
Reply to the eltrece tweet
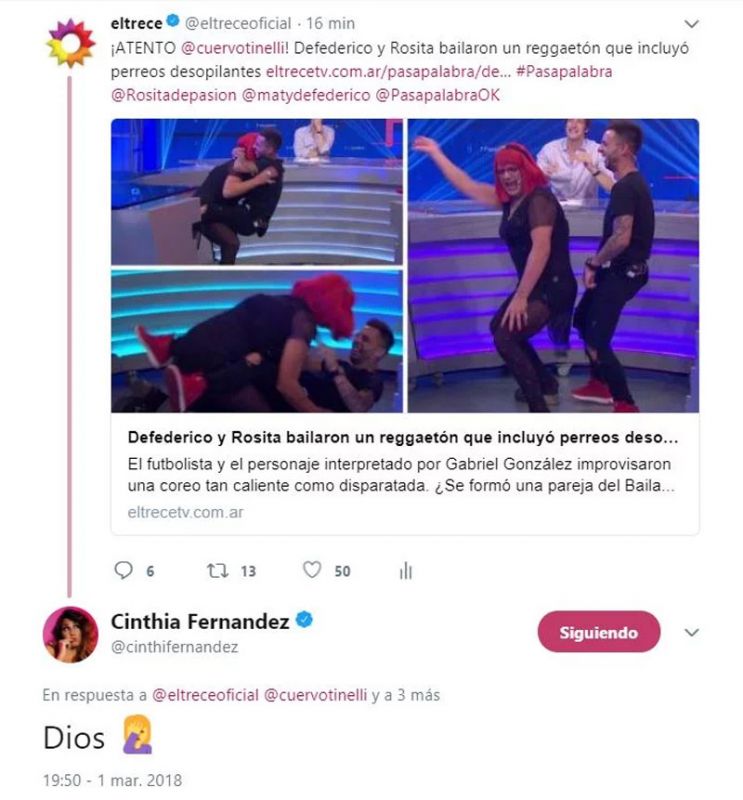click(125, 571)
